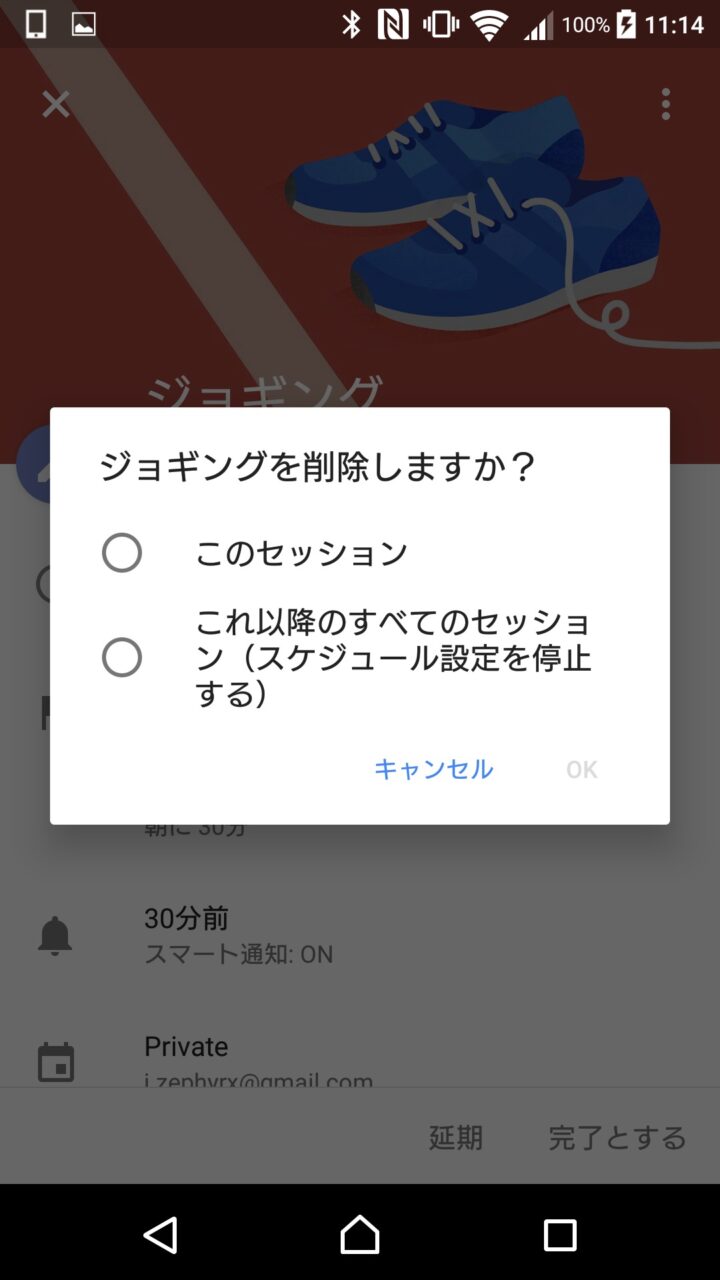Choose これ以降のすべてのセッション option
The image size is (720, 1280).
[122, 657]
